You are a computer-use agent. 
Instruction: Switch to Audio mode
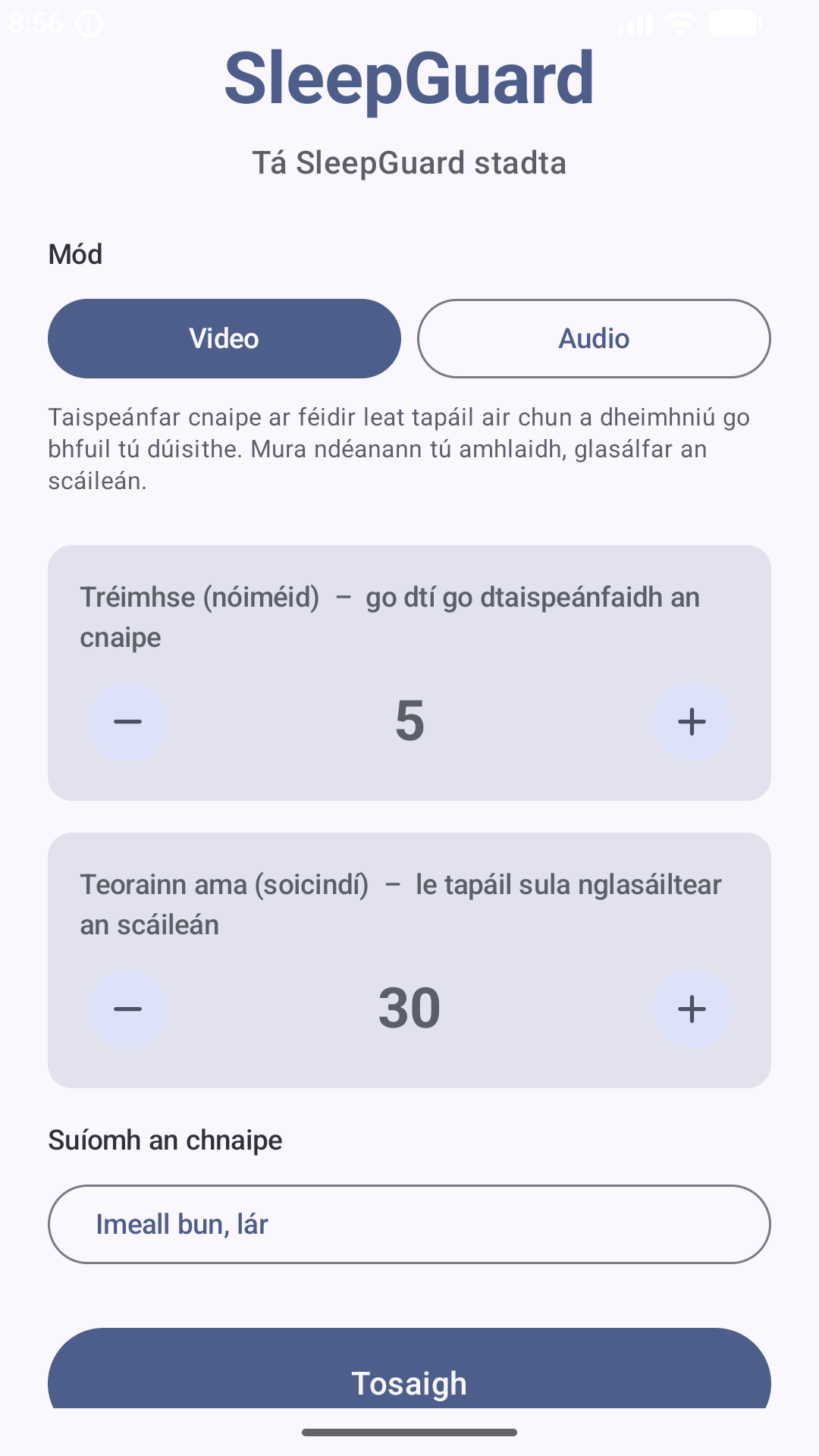(594, 338)
